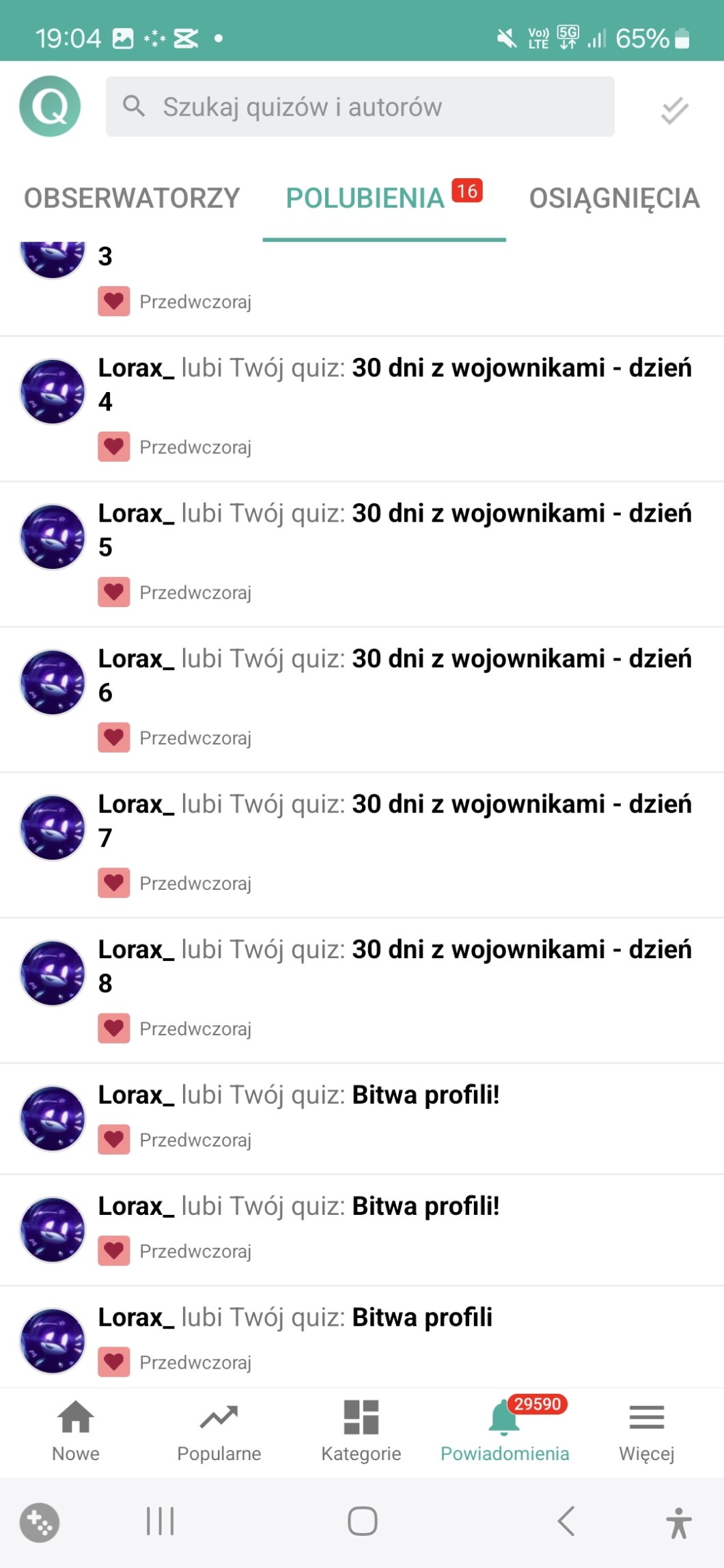
Task: Switch to the OBSERWATORZY tab
Action: [x=132, y=198]
